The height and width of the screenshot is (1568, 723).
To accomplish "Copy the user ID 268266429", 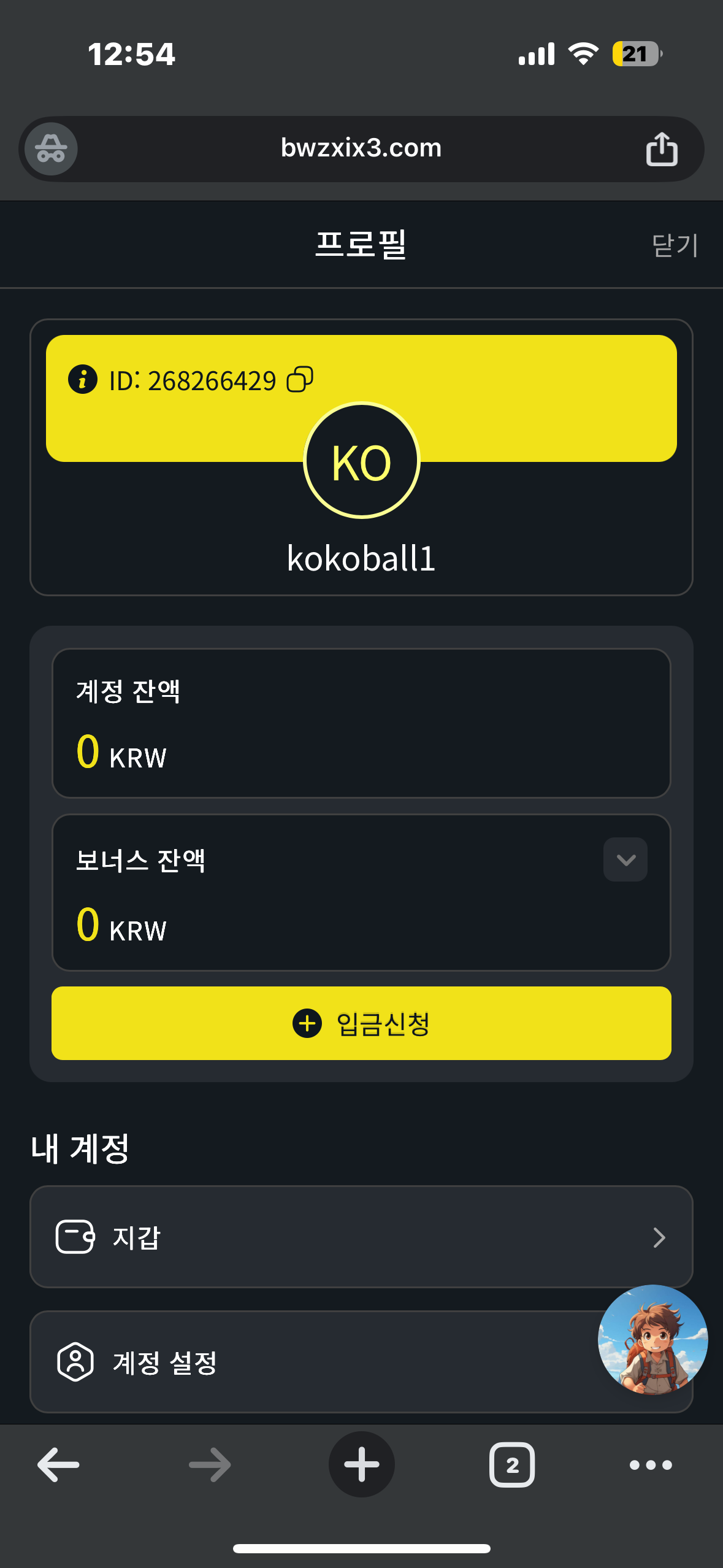I will (x=300, y=379).
